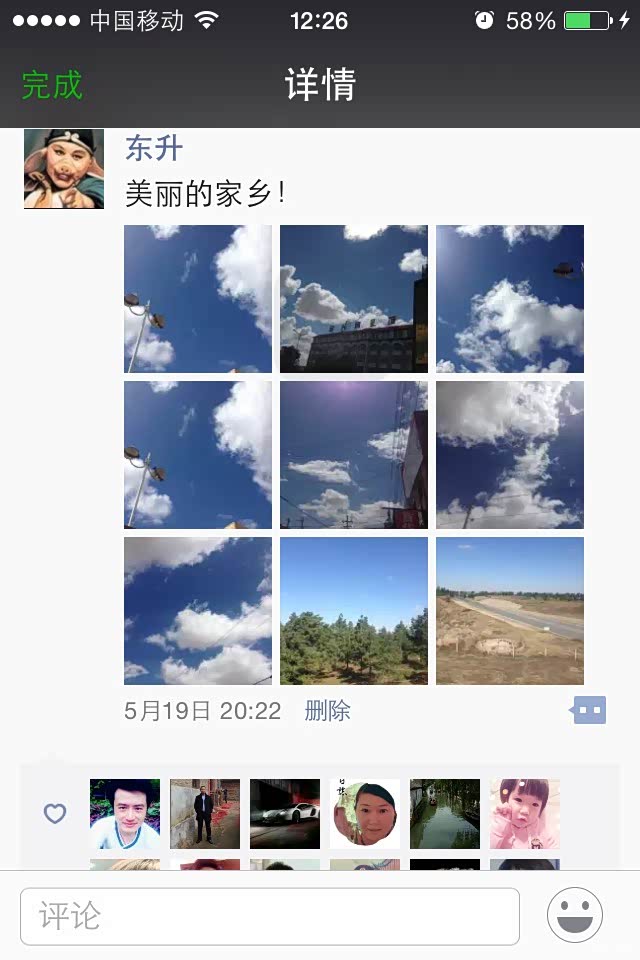The width and height of the screenshot is (640, 960).
Task: Open 东升's profile picture
Action: tap(64, 168)
